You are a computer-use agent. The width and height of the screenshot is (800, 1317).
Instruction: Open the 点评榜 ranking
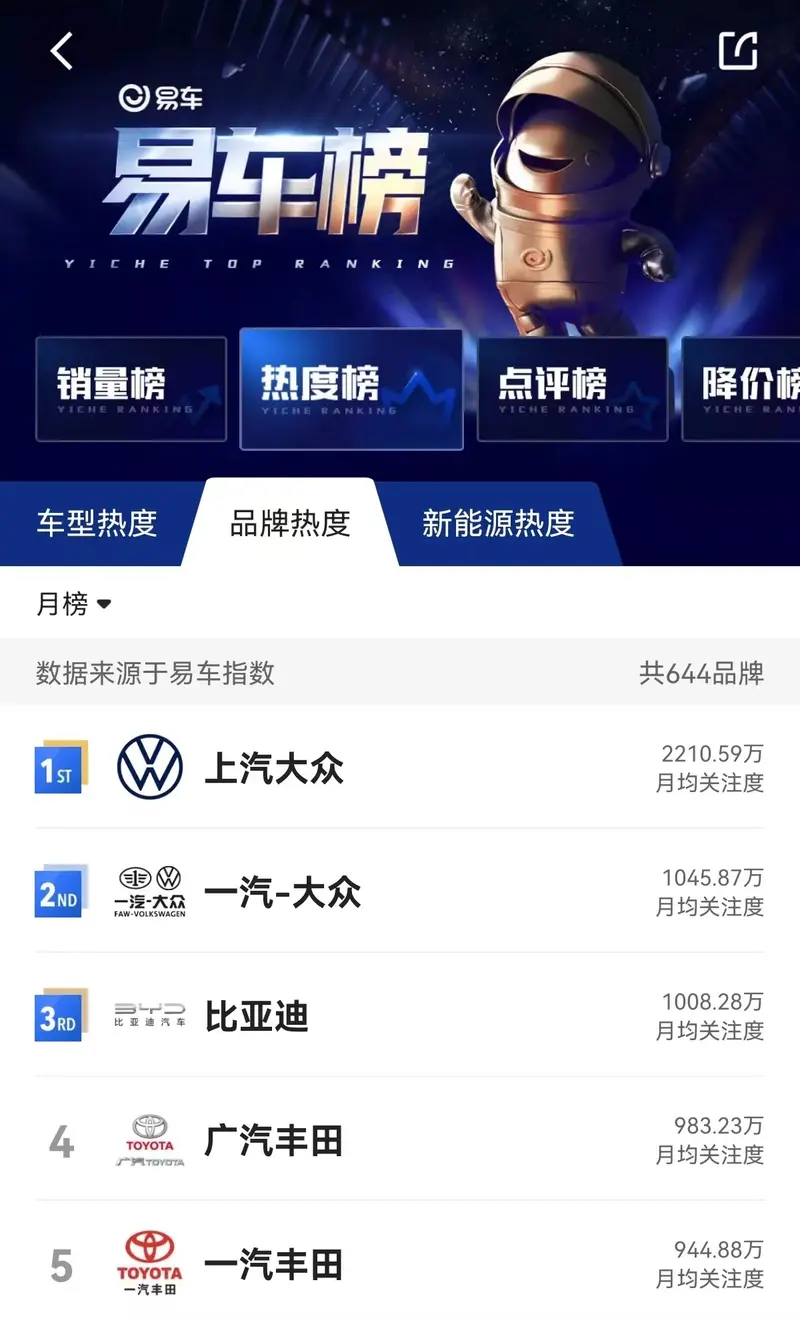click(x=572, y=389)
